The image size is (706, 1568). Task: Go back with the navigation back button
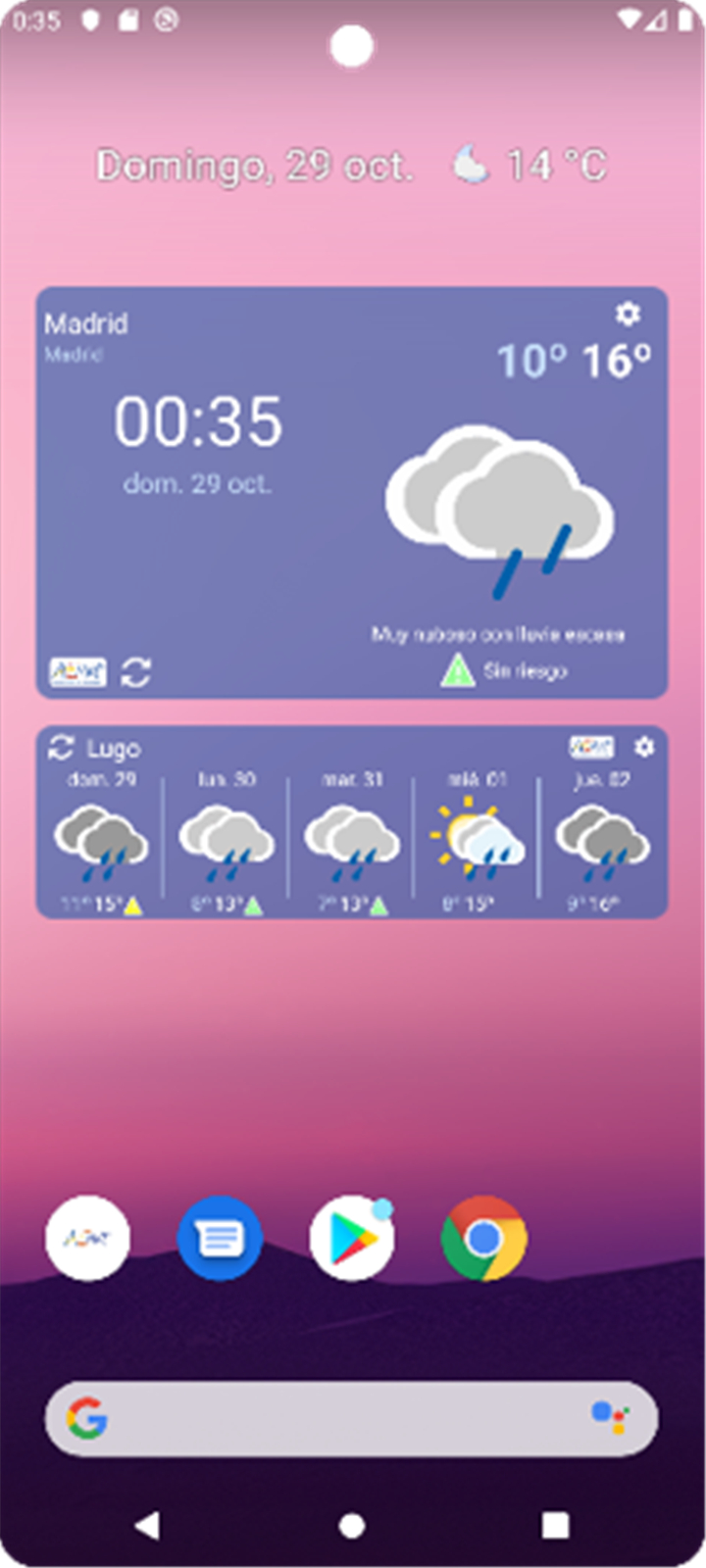point(148,1525)
